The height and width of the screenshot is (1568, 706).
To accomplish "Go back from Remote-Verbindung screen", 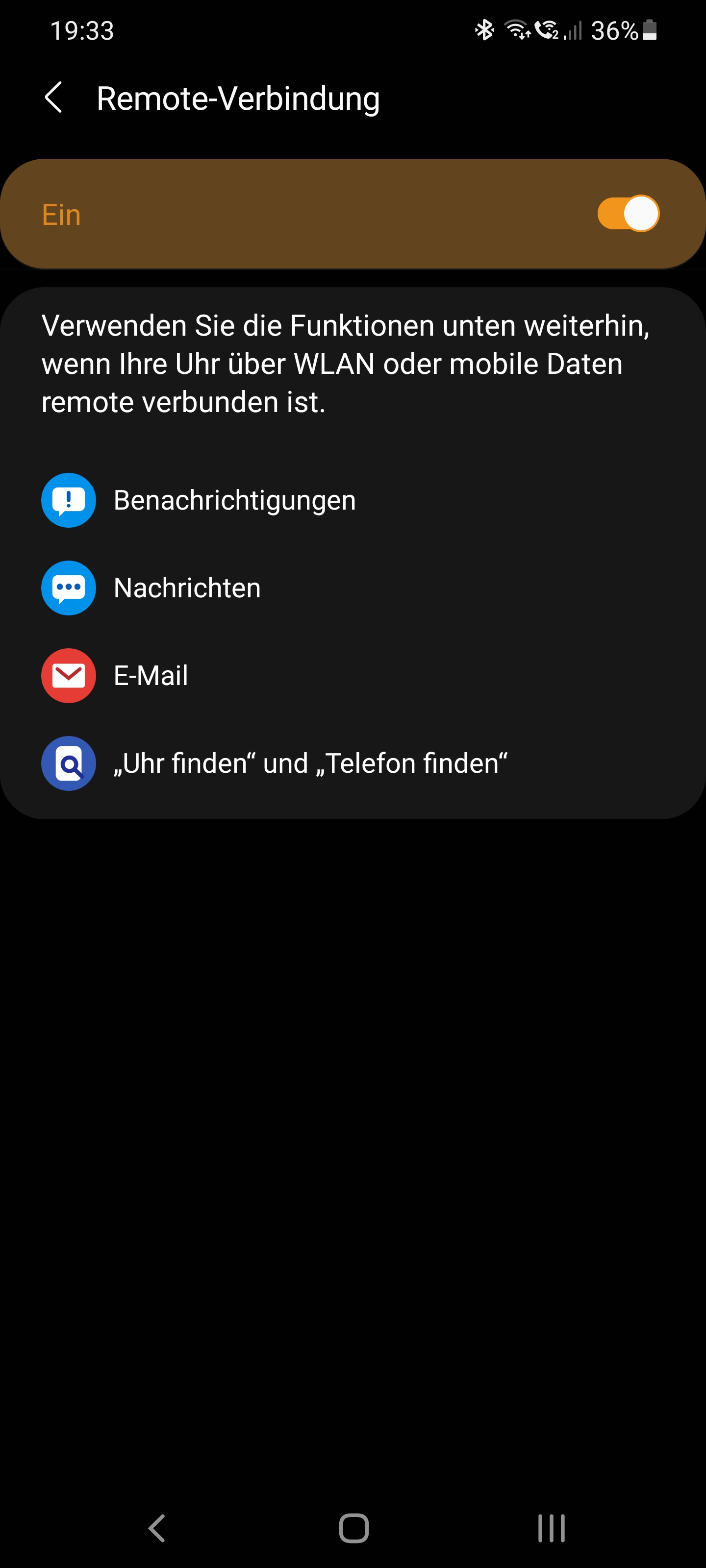I will [x=53, y=98].
